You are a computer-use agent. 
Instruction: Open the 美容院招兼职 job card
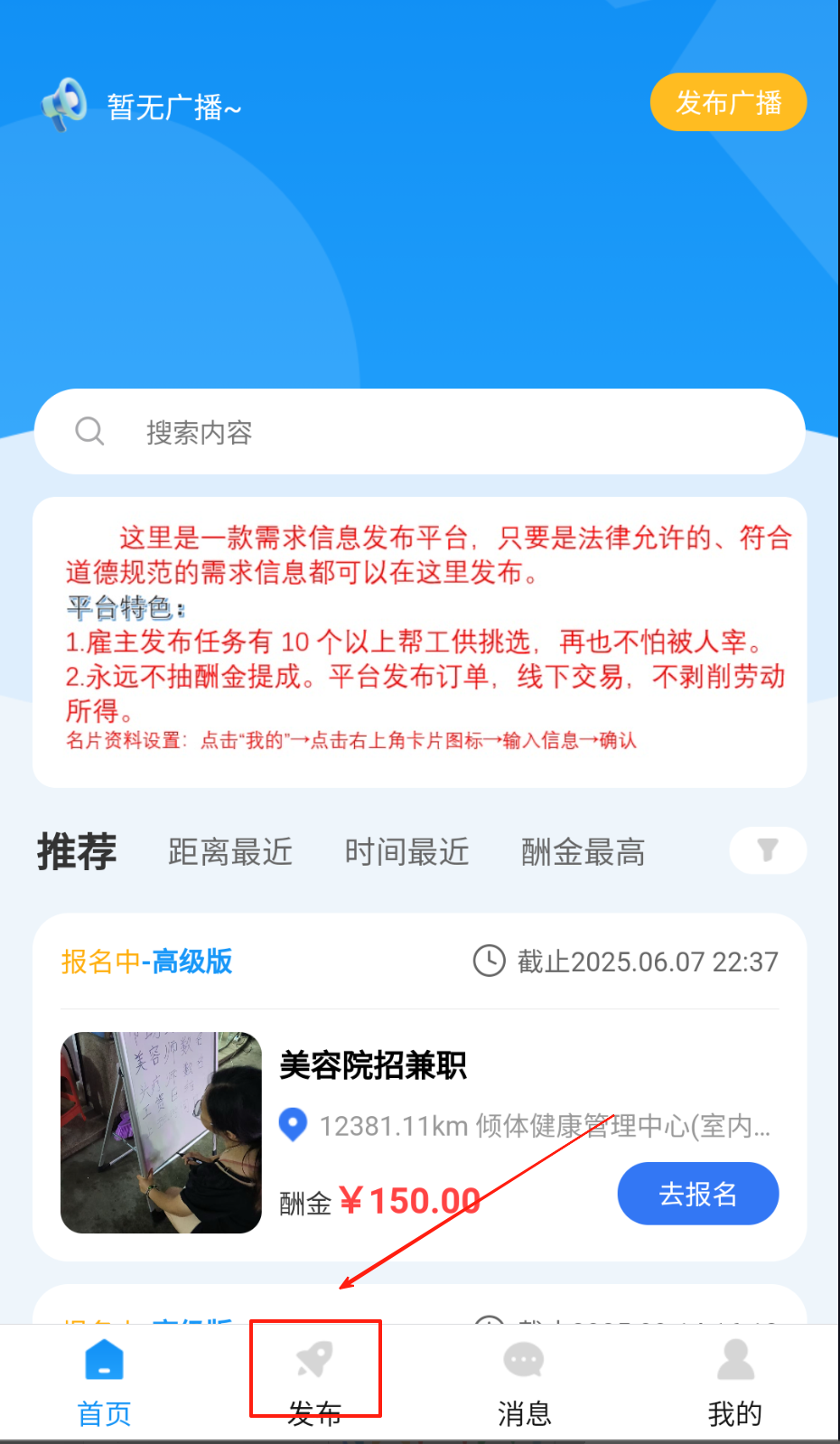click(373, 1065)
